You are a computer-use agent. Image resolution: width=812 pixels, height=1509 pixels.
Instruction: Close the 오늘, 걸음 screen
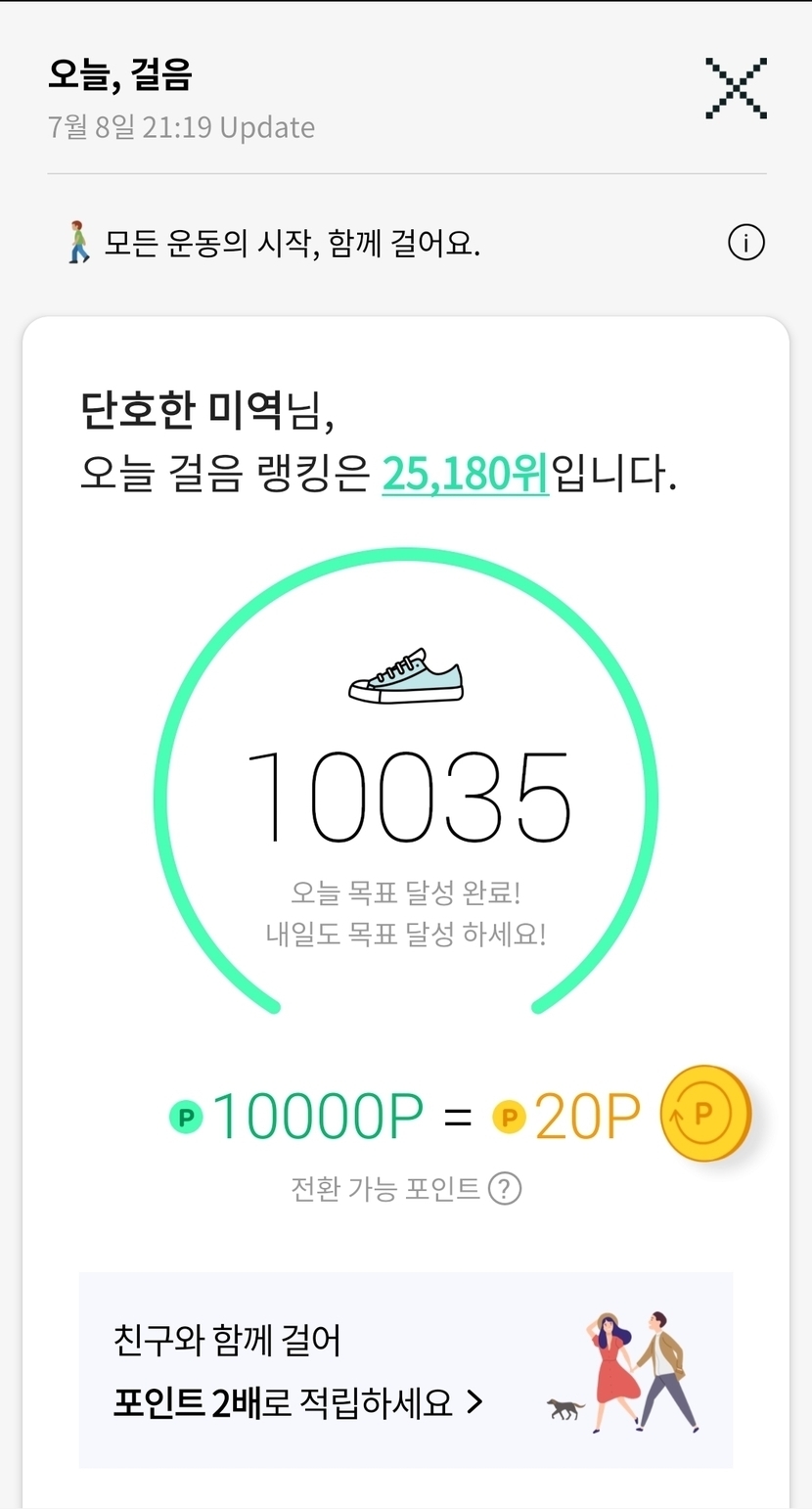coord(736,89)
